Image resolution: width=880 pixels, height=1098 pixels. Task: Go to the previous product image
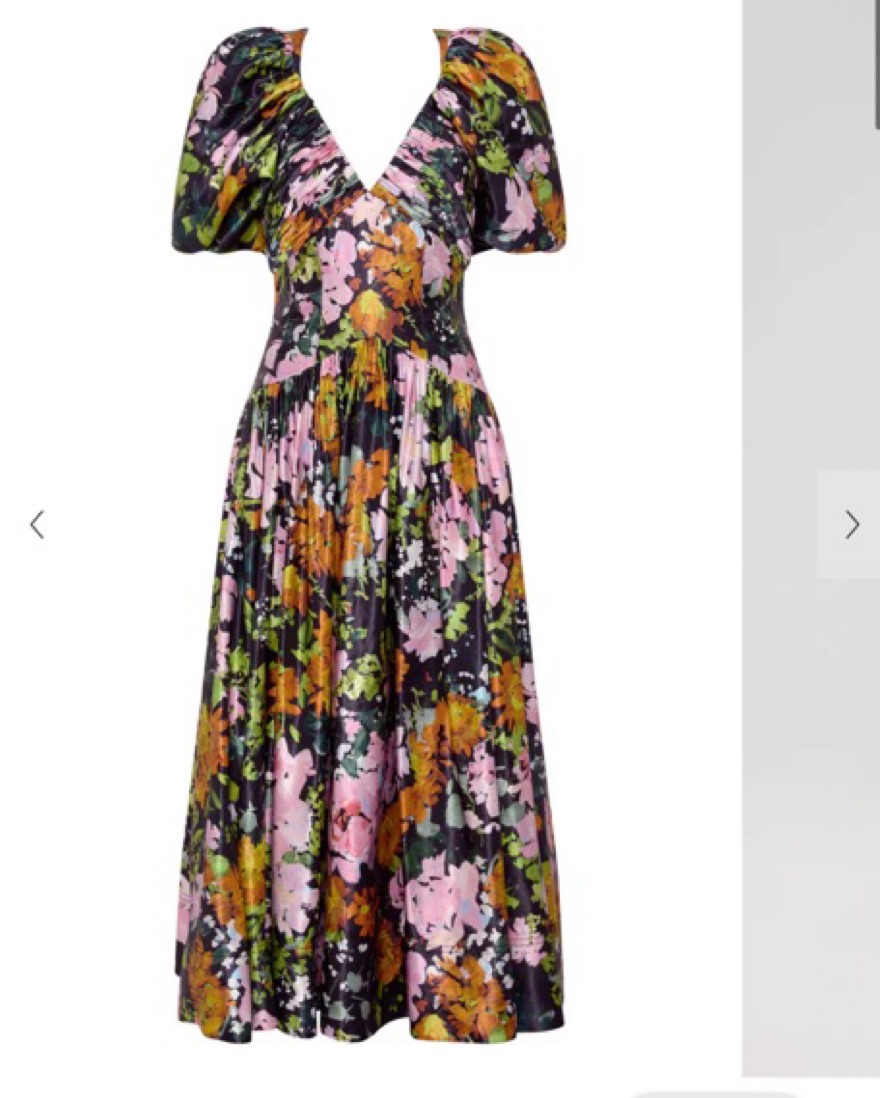click(x=37, y=524)
